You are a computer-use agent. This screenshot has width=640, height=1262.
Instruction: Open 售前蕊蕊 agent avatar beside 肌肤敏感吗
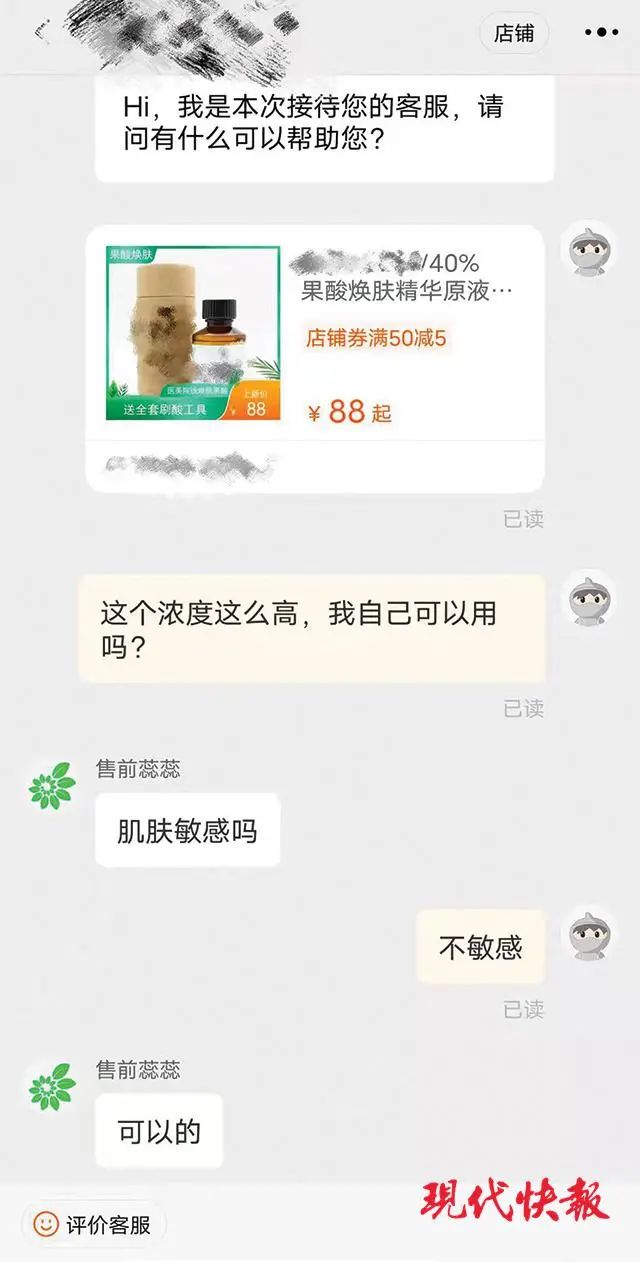(x=52, y=786)
